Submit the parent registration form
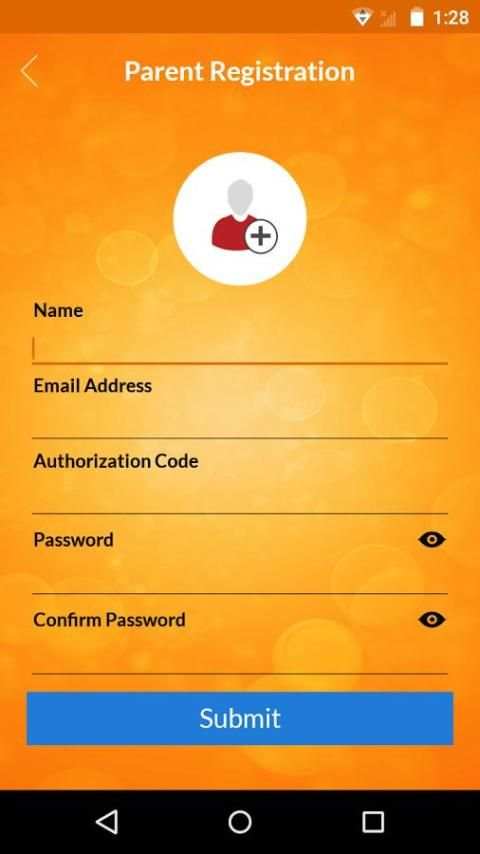480x854 pixels. tap(240, 718)
